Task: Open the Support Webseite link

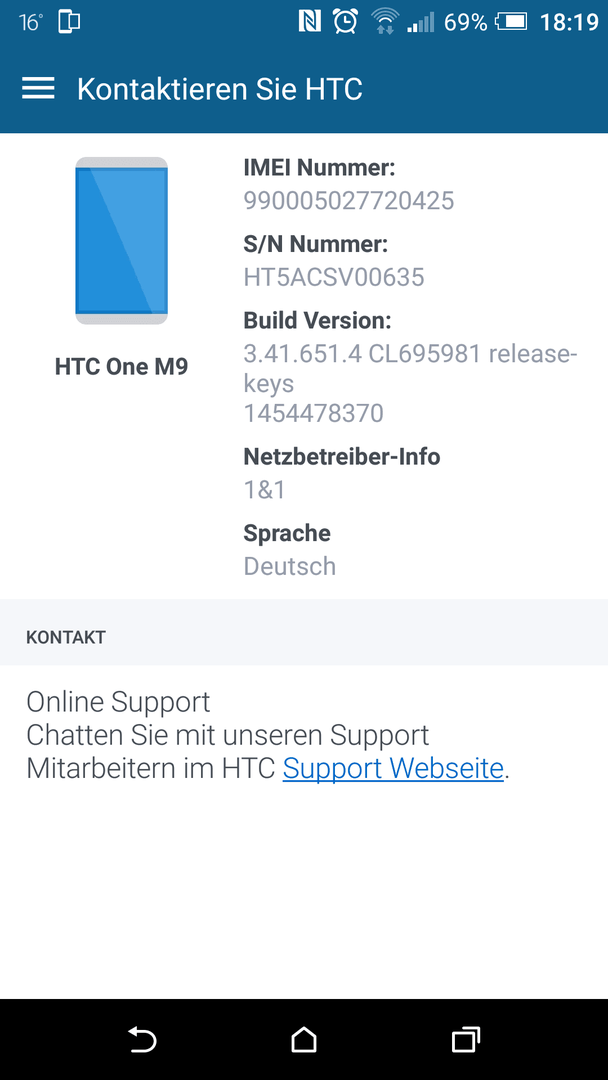Action: [x=393, y=768]
